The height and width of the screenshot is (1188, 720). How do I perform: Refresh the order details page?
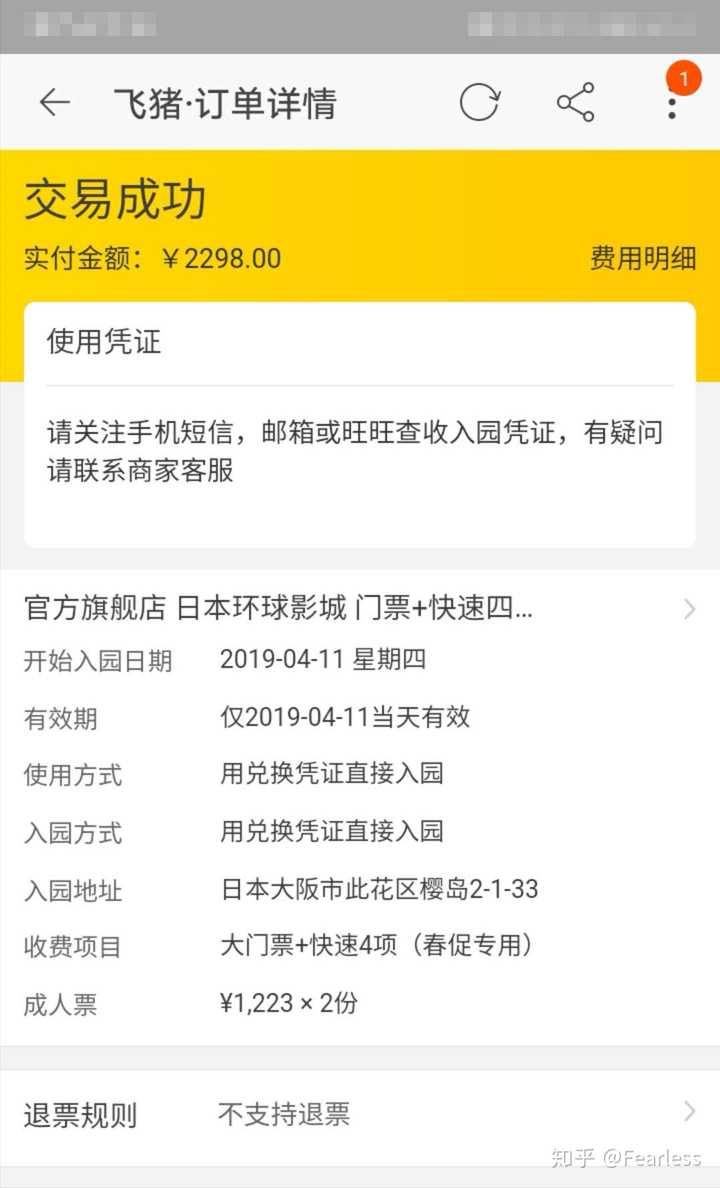(480, 102)
